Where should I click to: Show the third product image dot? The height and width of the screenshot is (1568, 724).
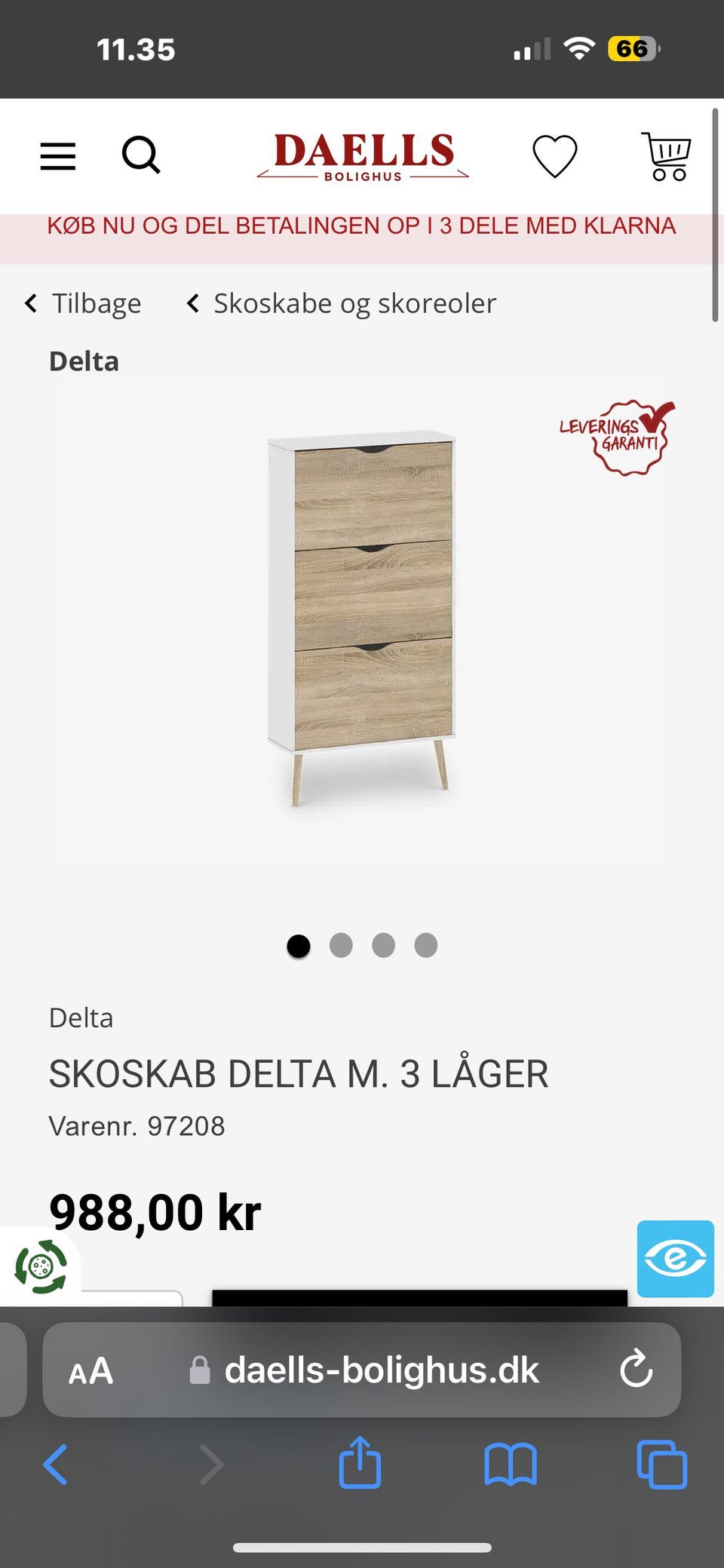click(x=383, y=945)
